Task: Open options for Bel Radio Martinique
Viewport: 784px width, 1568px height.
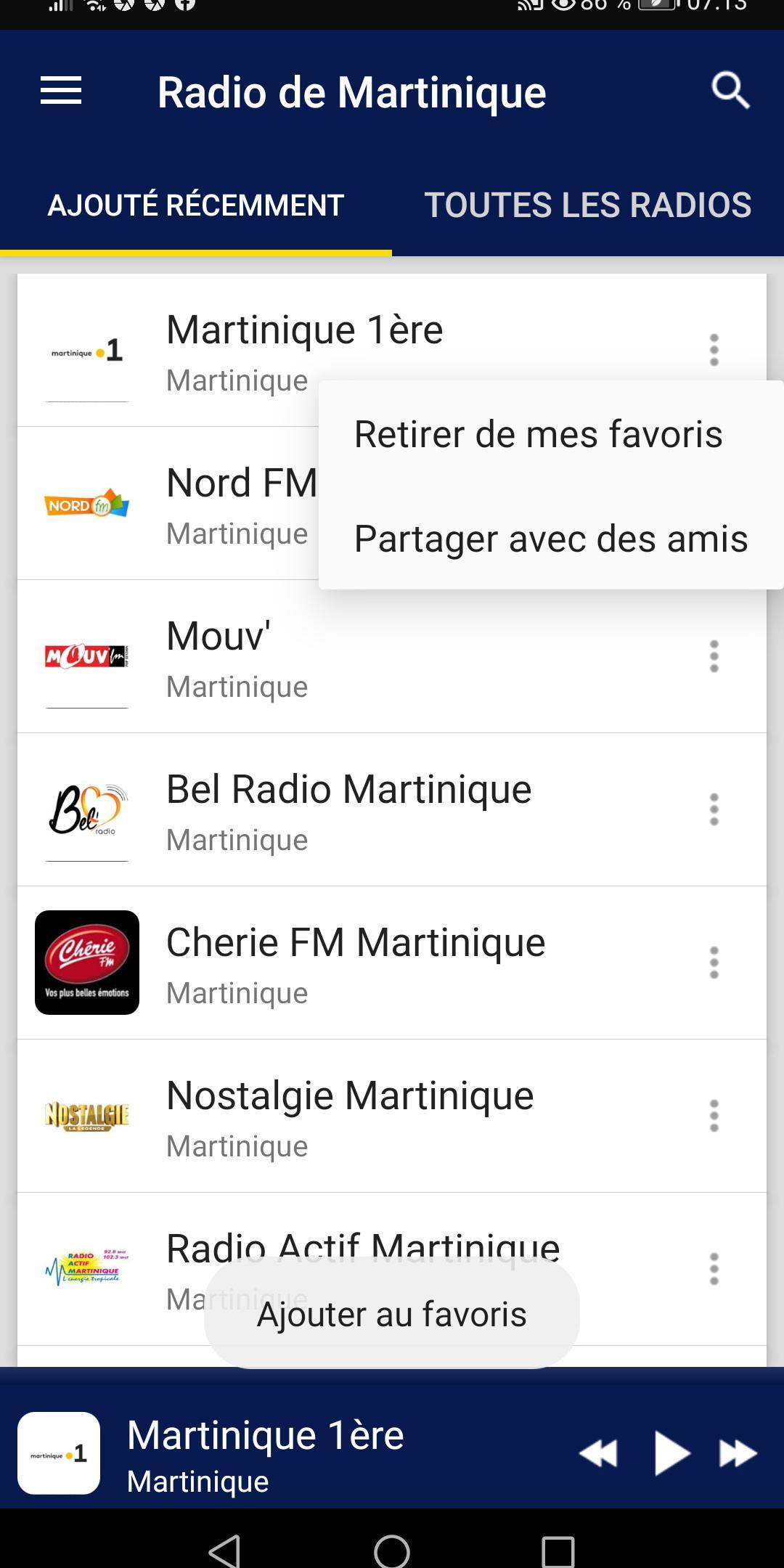Action: tap(714, 809)
